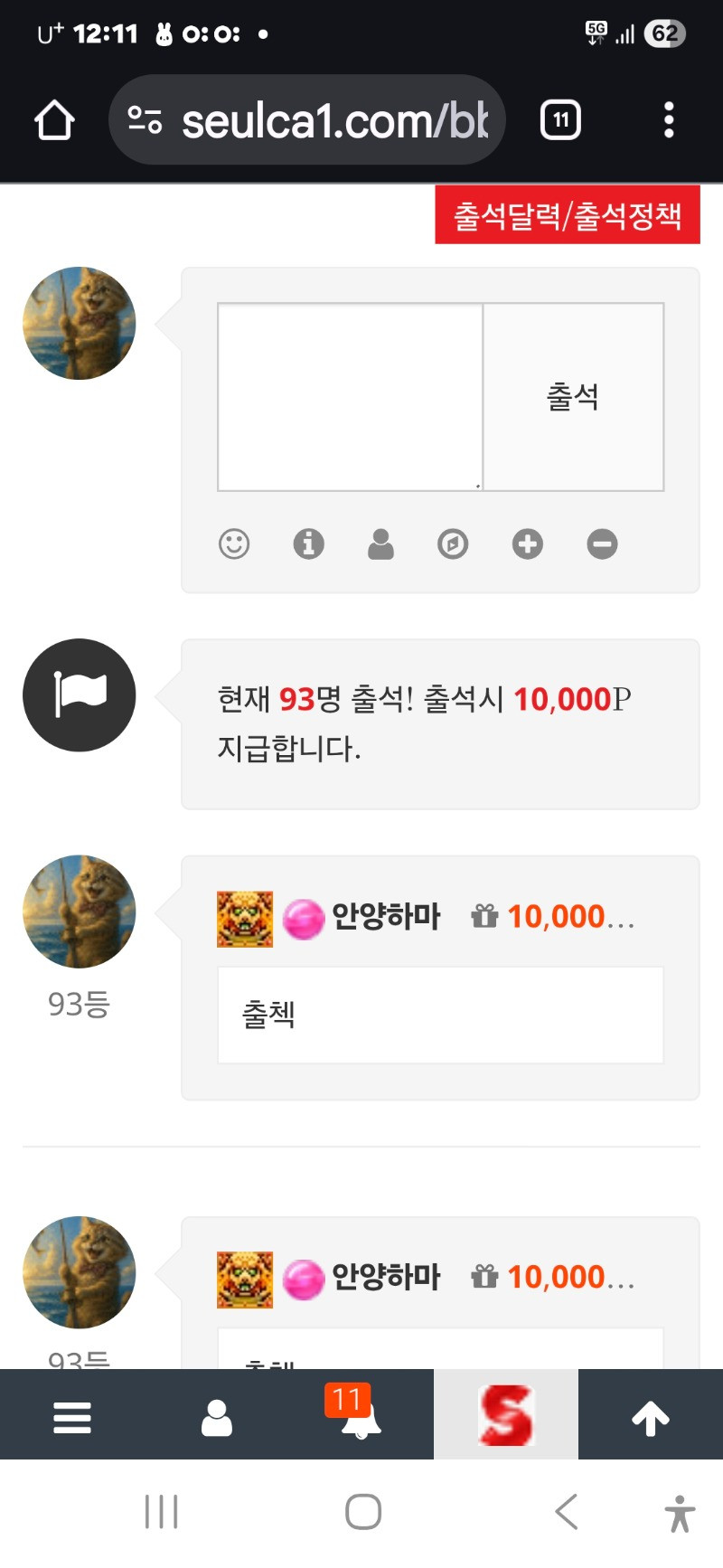Shrink the comment box with the minus icon
Screen dimensions: 723x1568
(x=602, y=544)
